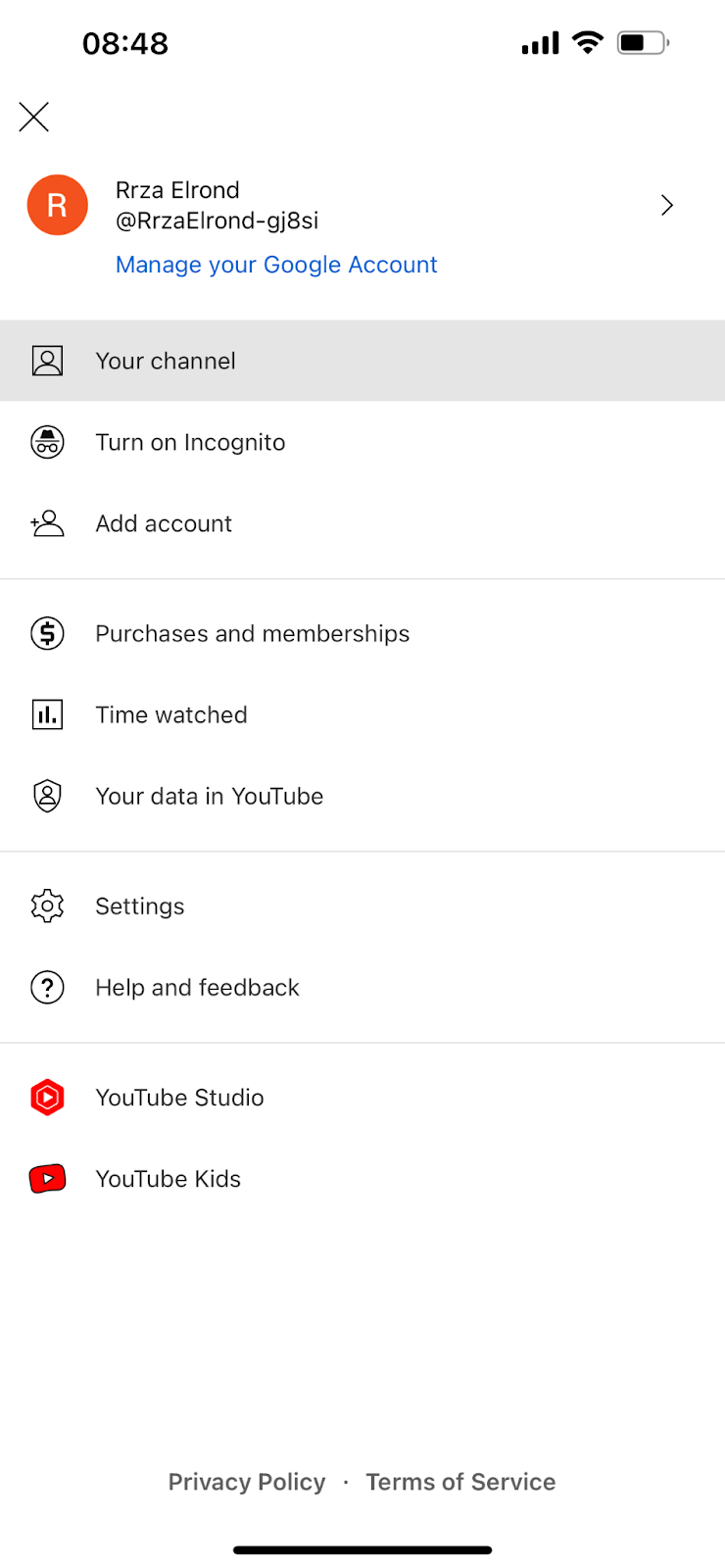Open Settings
This screenshot has width=725, height=1568.
[140, 906]
